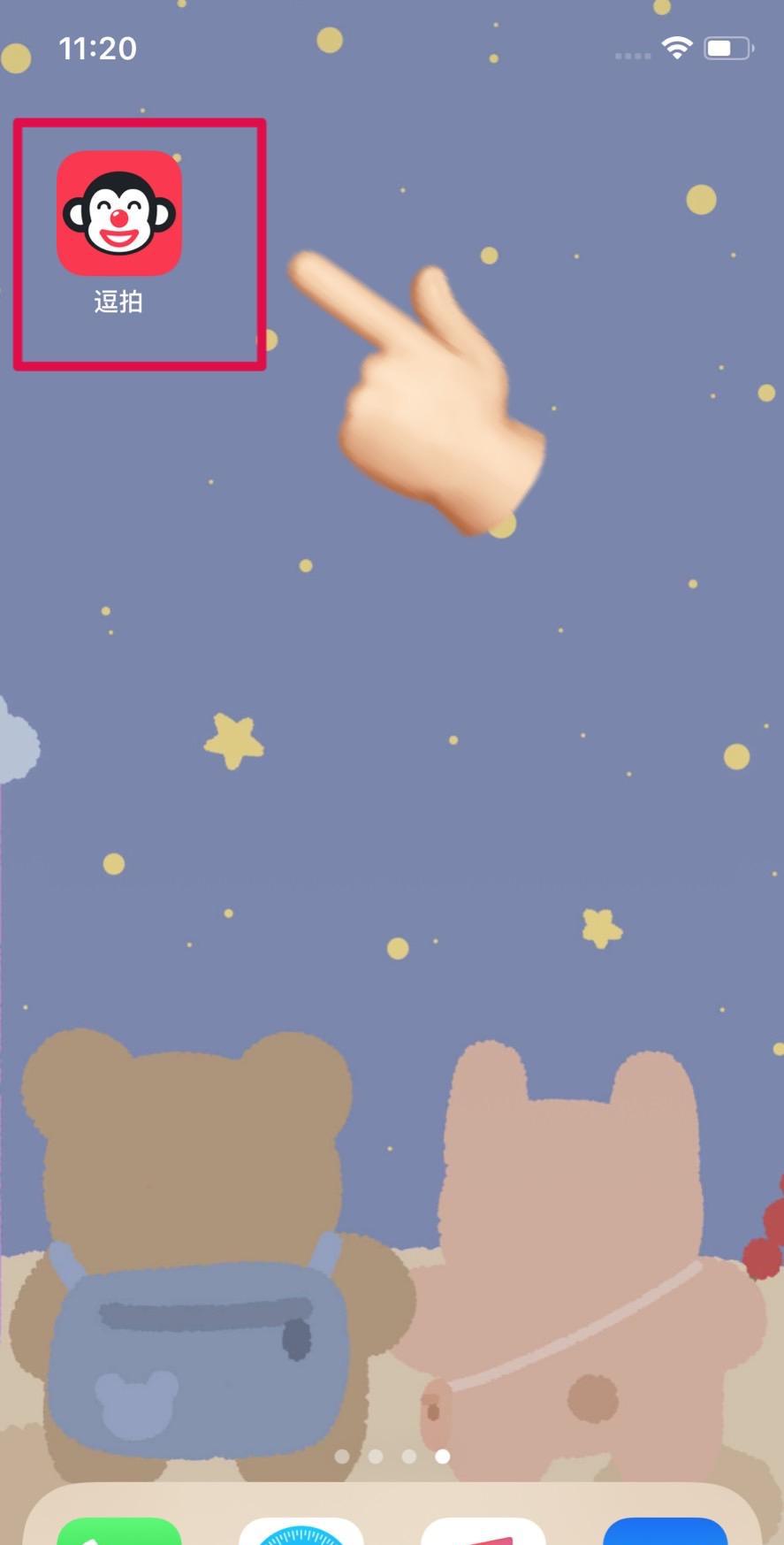The image size is (784, 1545).
Task: Tap the home screen page indicator dots
Action: coord(392,1456)
